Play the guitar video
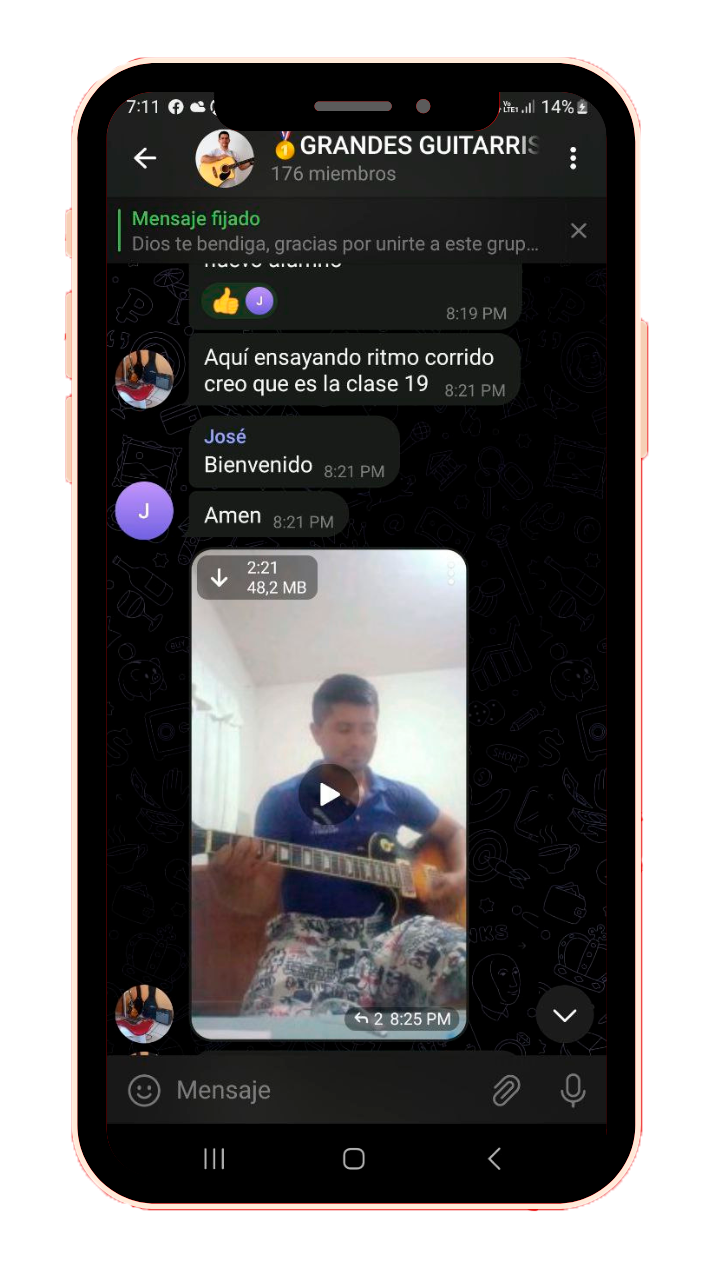 pyautogui.click(x=328, y=794)
